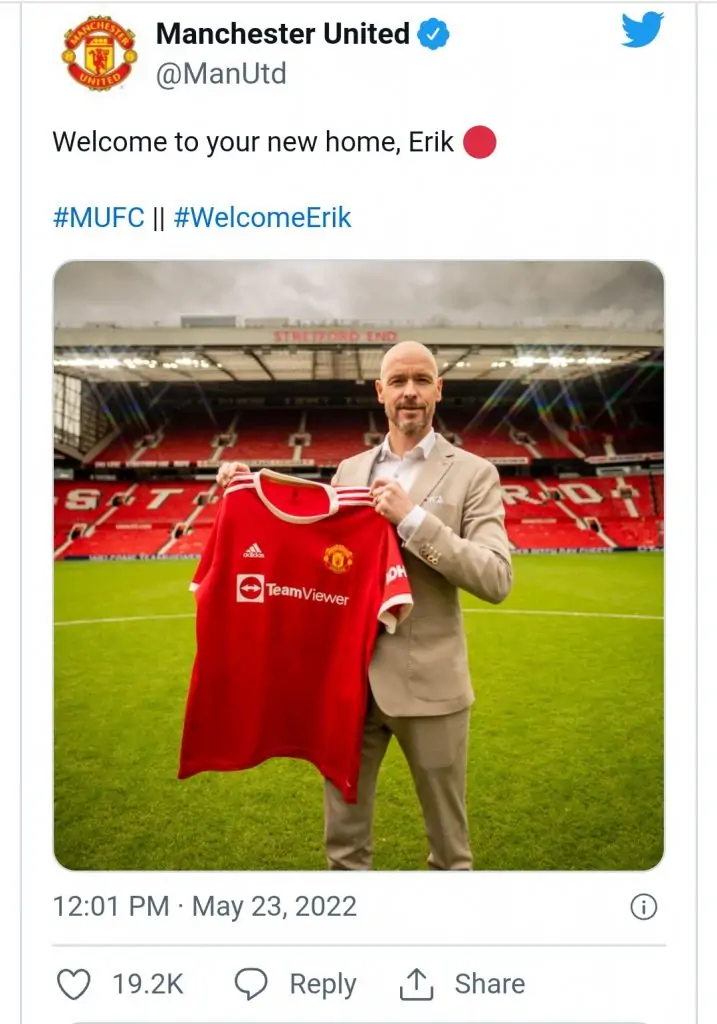Share this tweet

(x=462, y=984)
